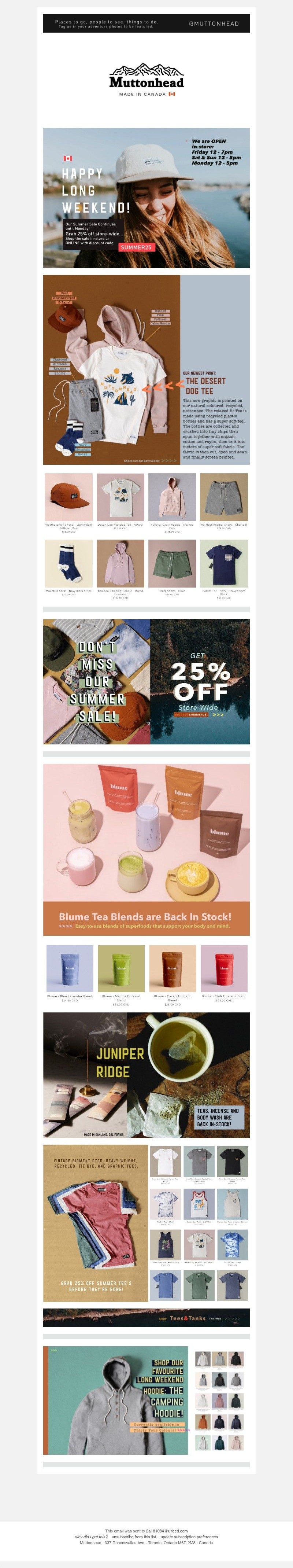Select the Air Mesh Roamer Shorts Charcoal
293x1568 pixels.
click(x=224, y=497)
